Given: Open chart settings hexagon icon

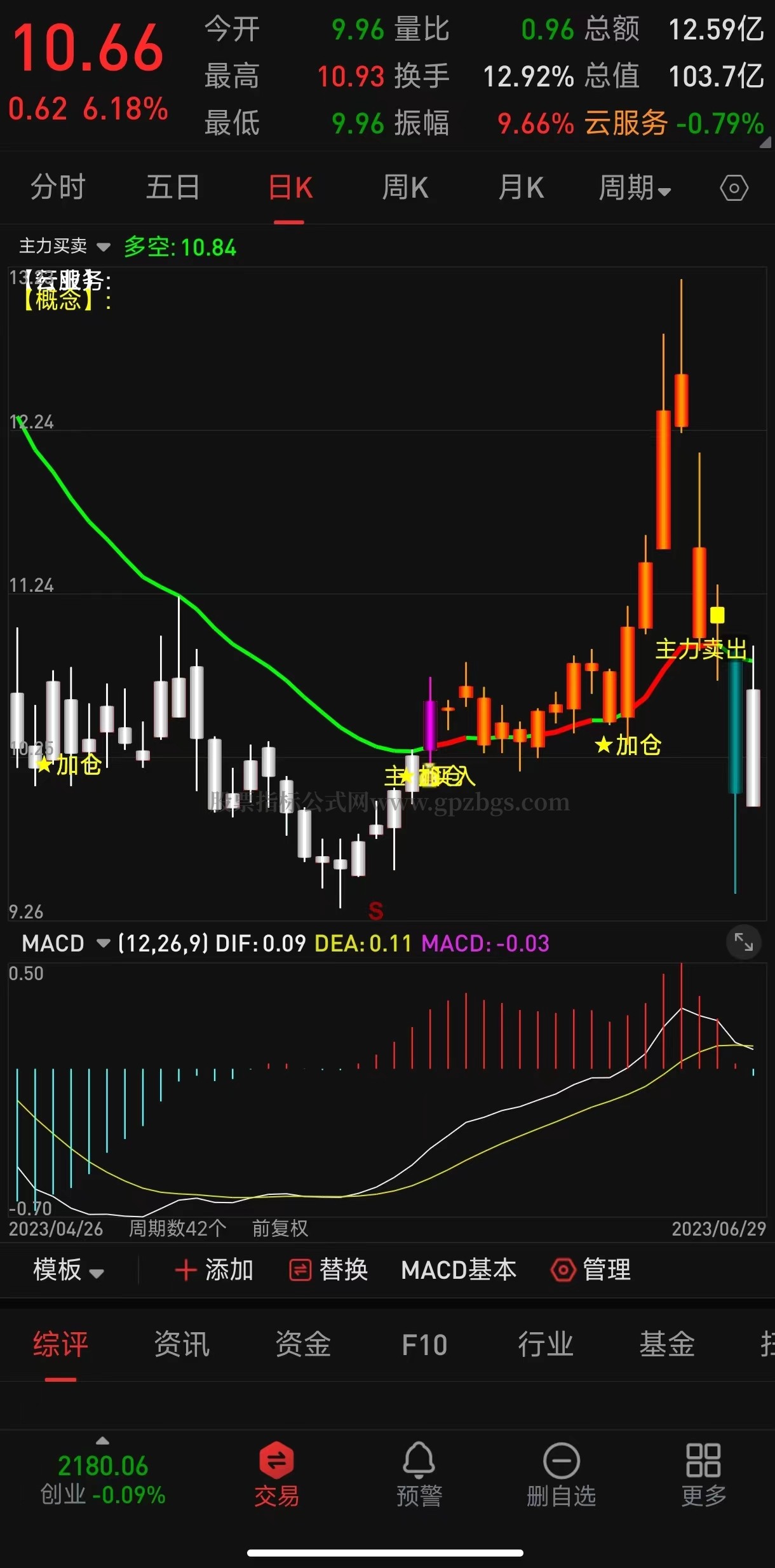Looking at the screenshot, I should click(x=734, y=188).
